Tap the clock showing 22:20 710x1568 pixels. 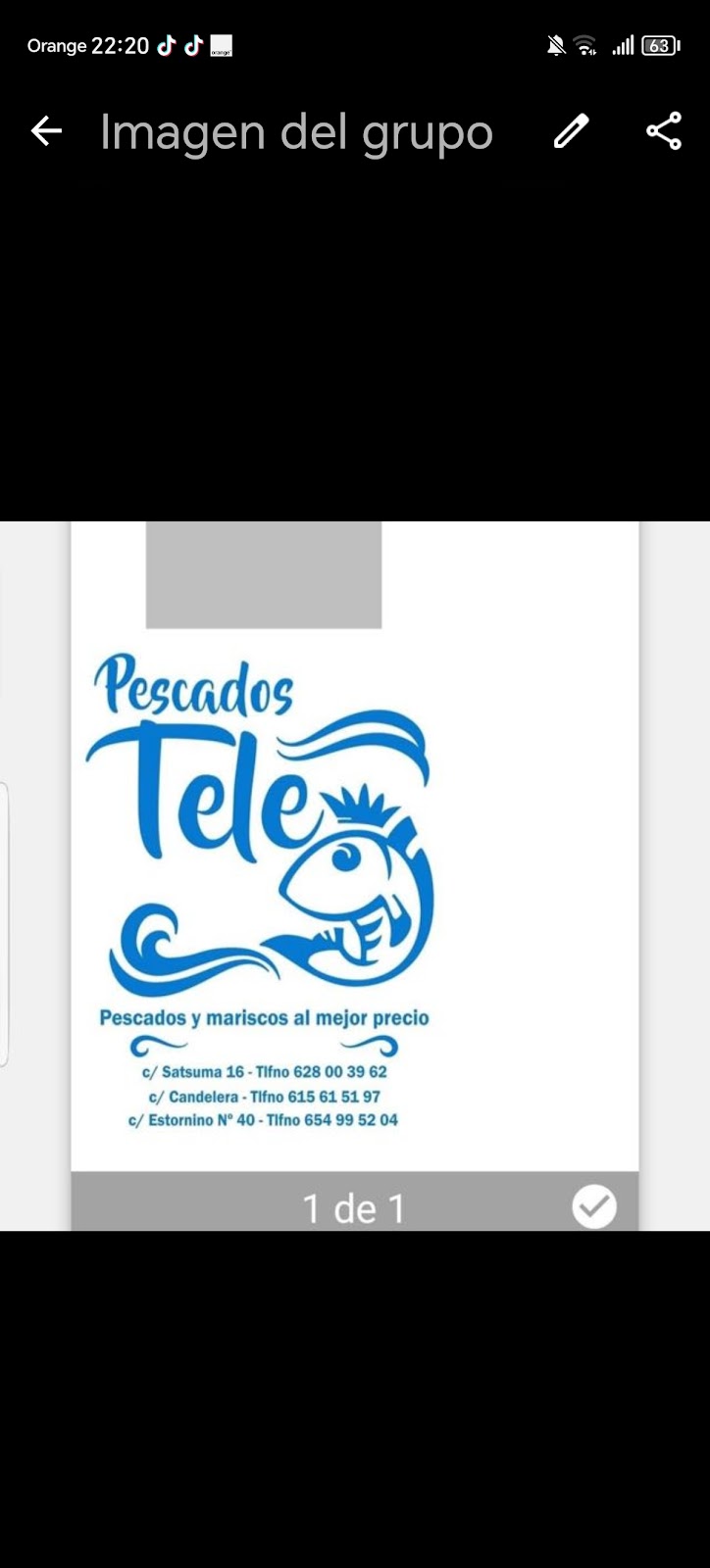(x=121, y=45)
